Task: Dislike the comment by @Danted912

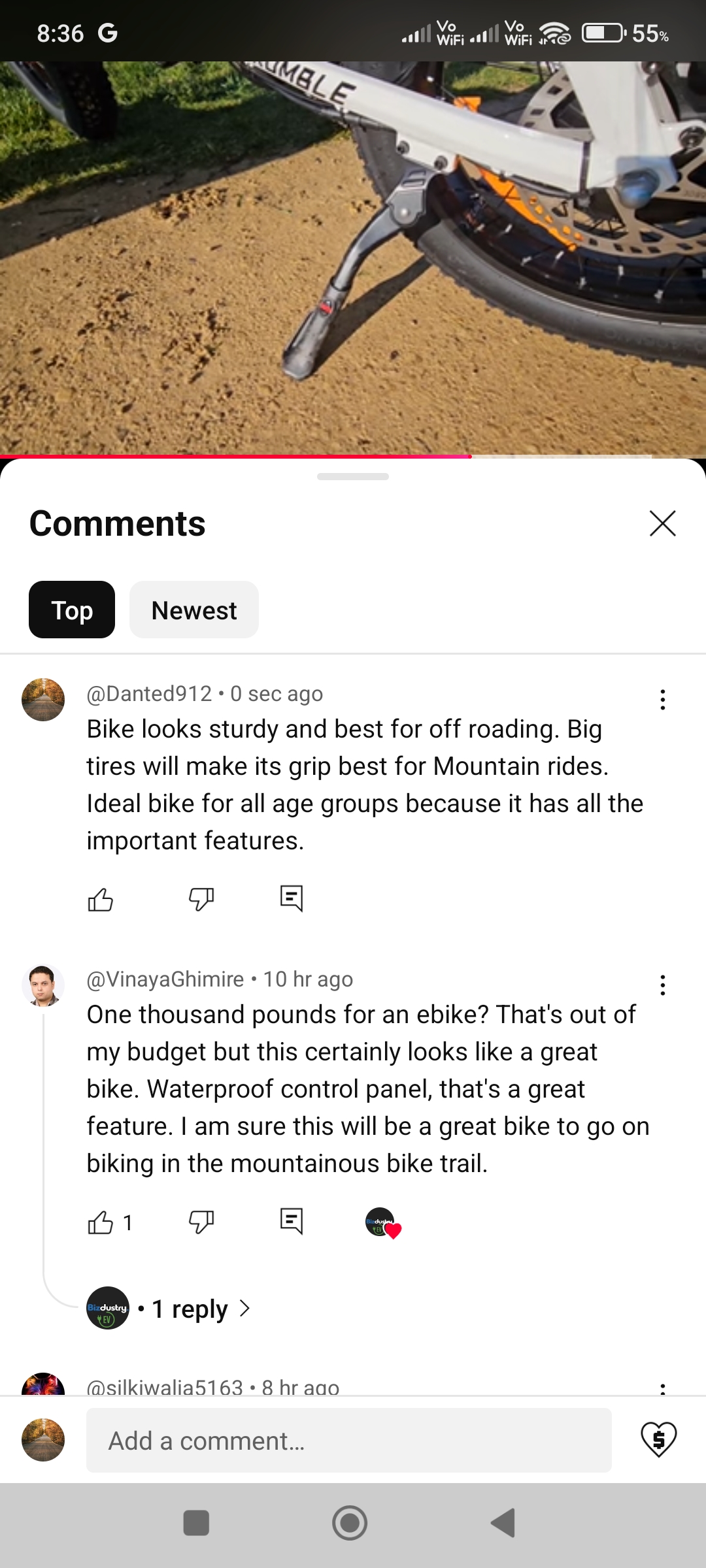Action: click(x=201, y=900)
